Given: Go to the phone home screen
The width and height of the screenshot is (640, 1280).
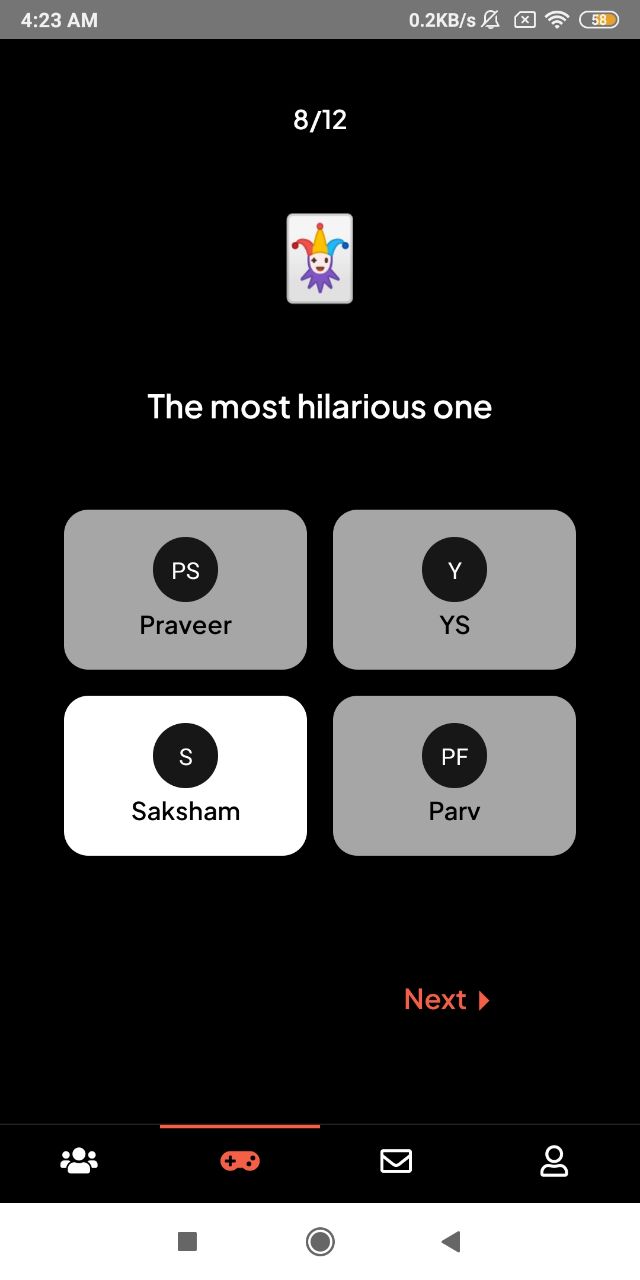Looking at the screenshot, I should (320, 1242).
